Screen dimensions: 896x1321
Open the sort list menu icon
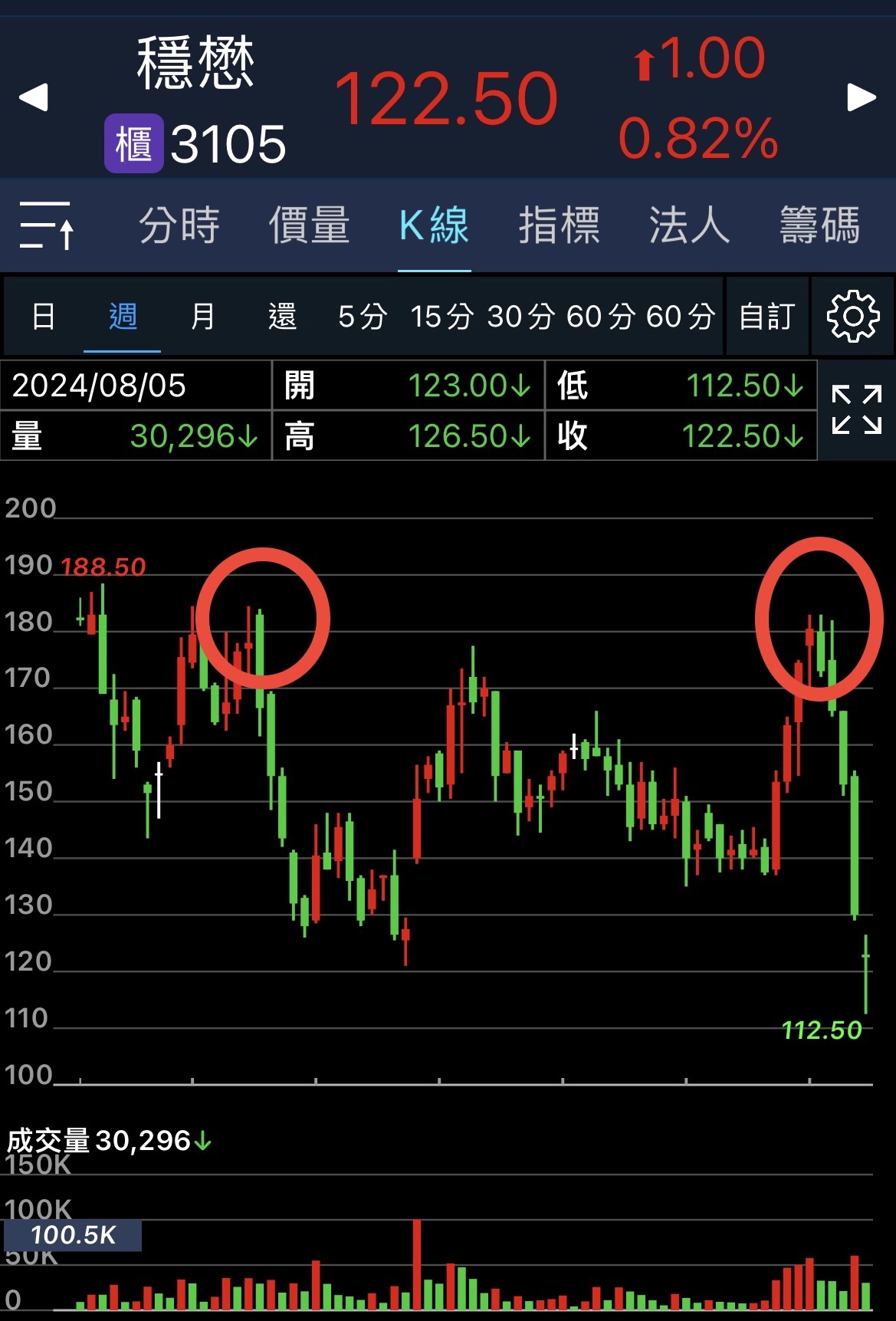[46, 225]
